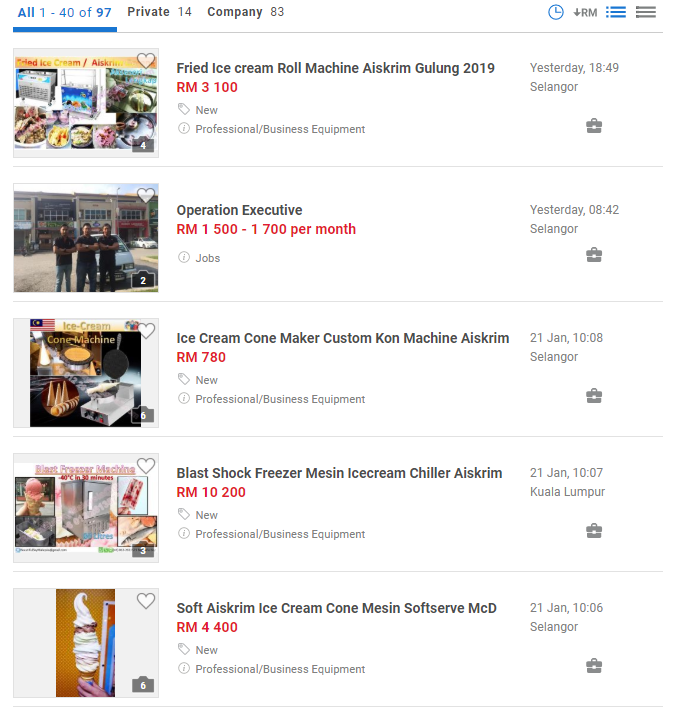The image size is (675, 708).
Task: Save Fried Ice cream Roll Machine to favorites
Action: 146,61
